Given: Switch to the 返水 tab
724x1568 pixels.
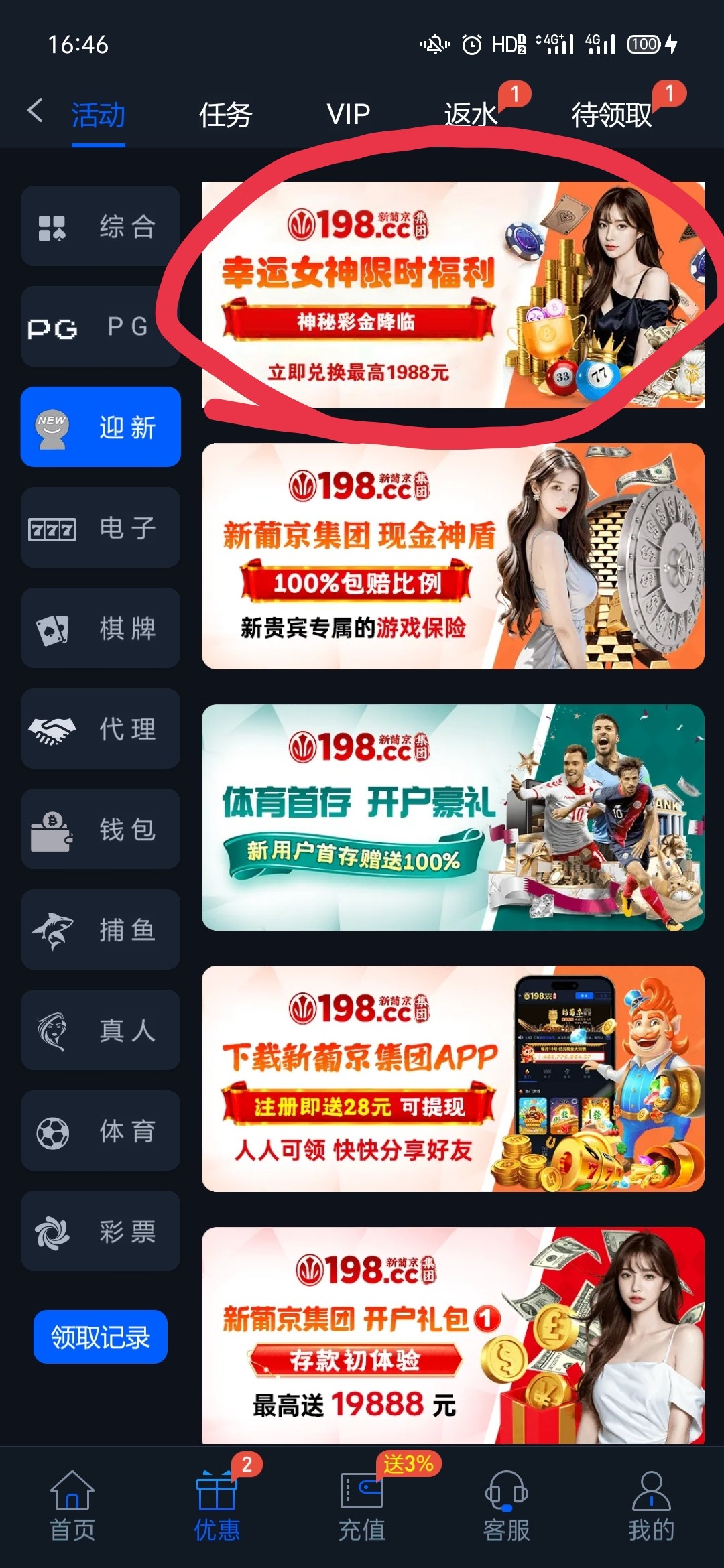Looking at the screenshot, I should click(x=471, y=115).
